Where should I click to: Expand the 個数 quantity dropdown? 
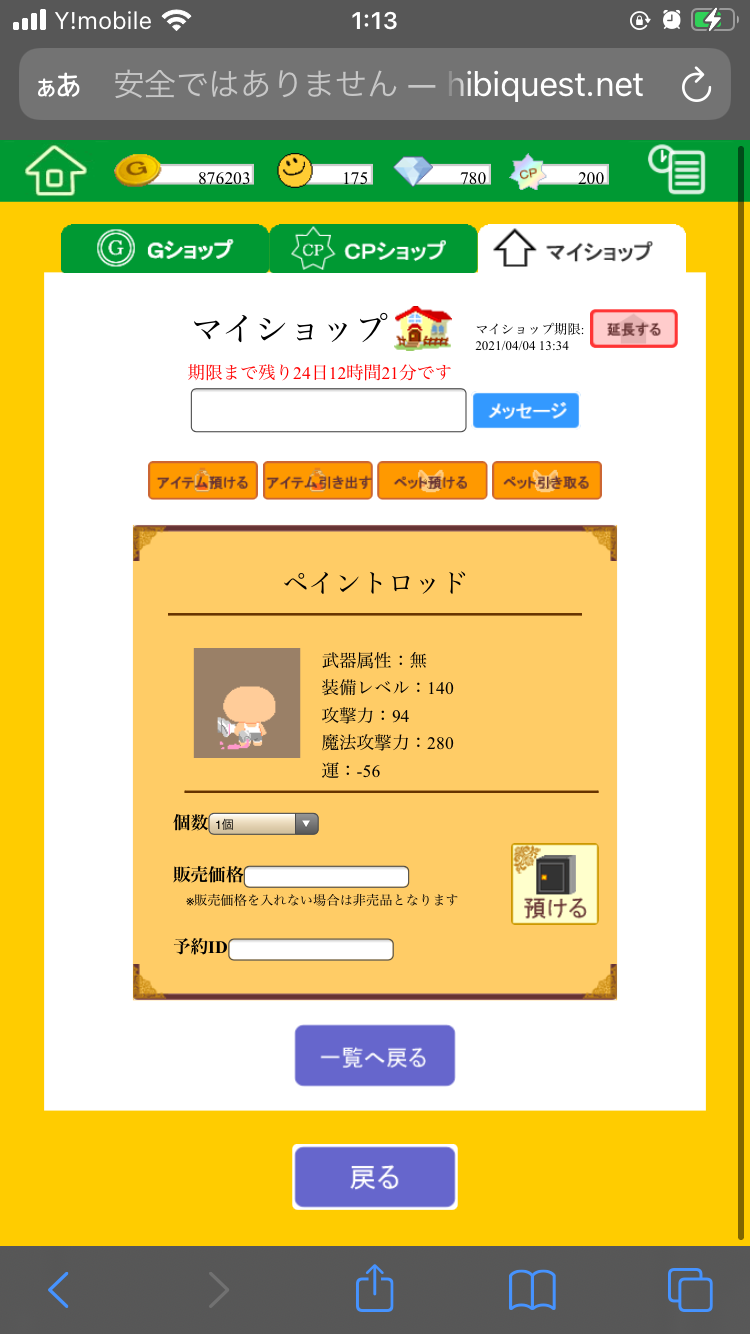click(x=264, y=824)
